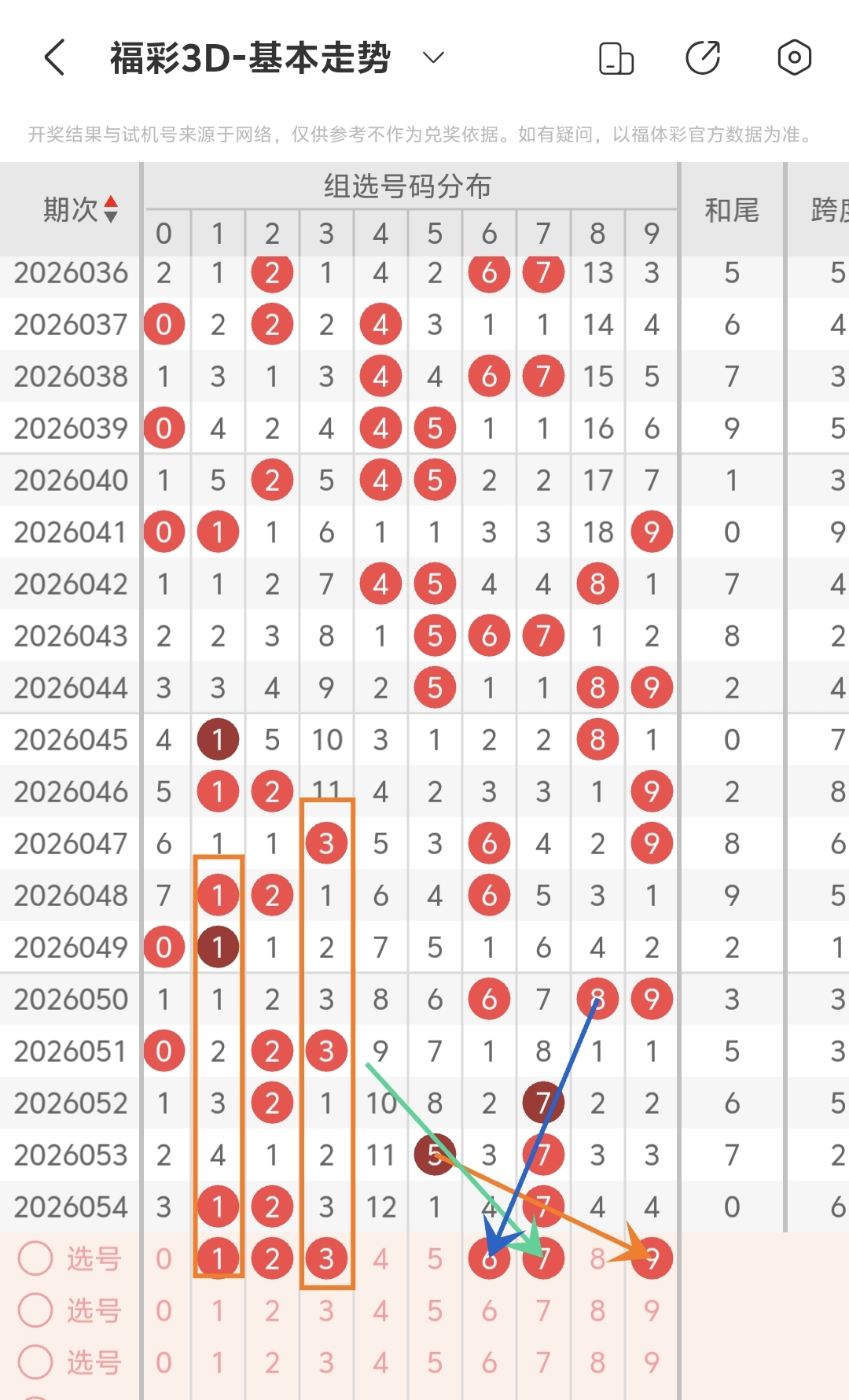
Task: Deselect highlighted number 6 in the 选号 row
Action: 489,1258
